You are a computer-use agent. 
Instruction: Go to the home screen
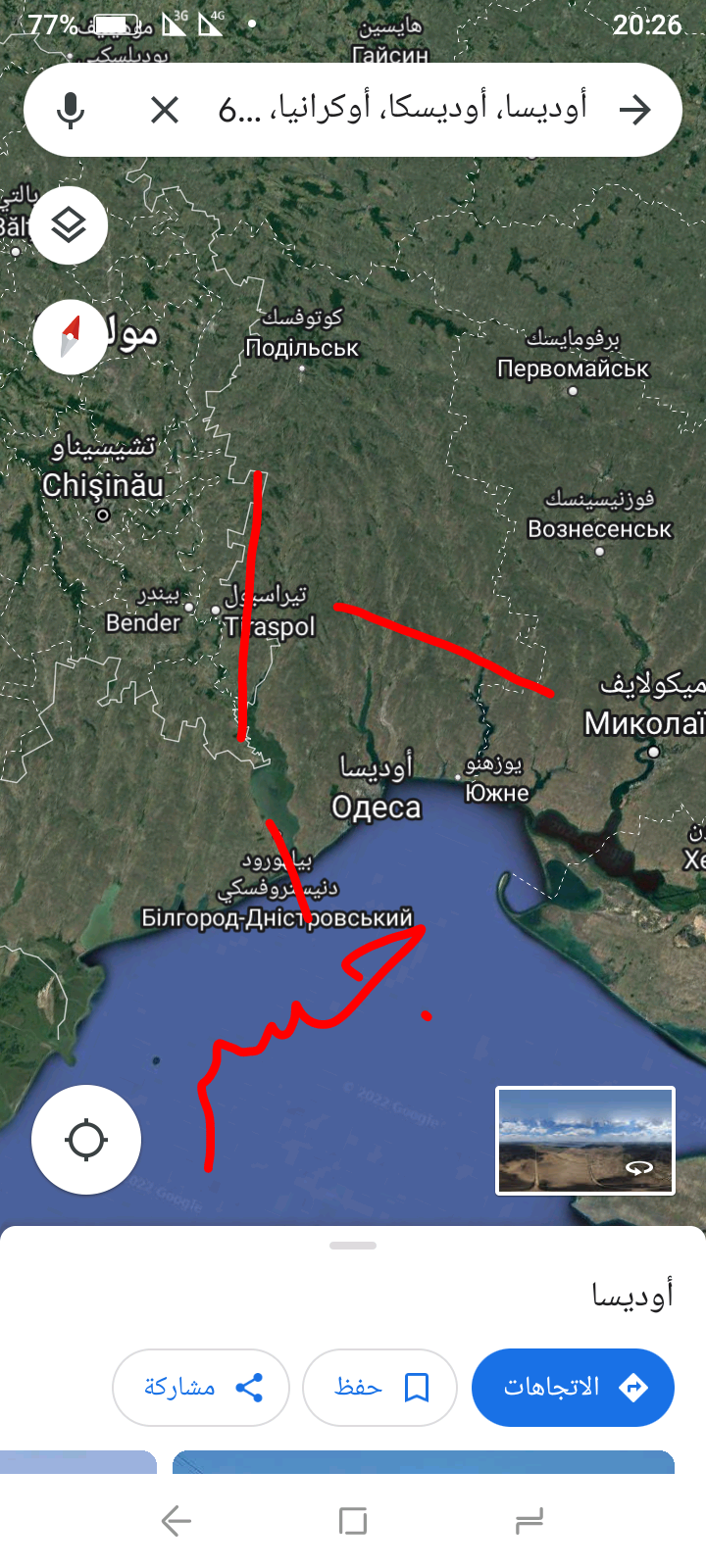(353, 1521)
